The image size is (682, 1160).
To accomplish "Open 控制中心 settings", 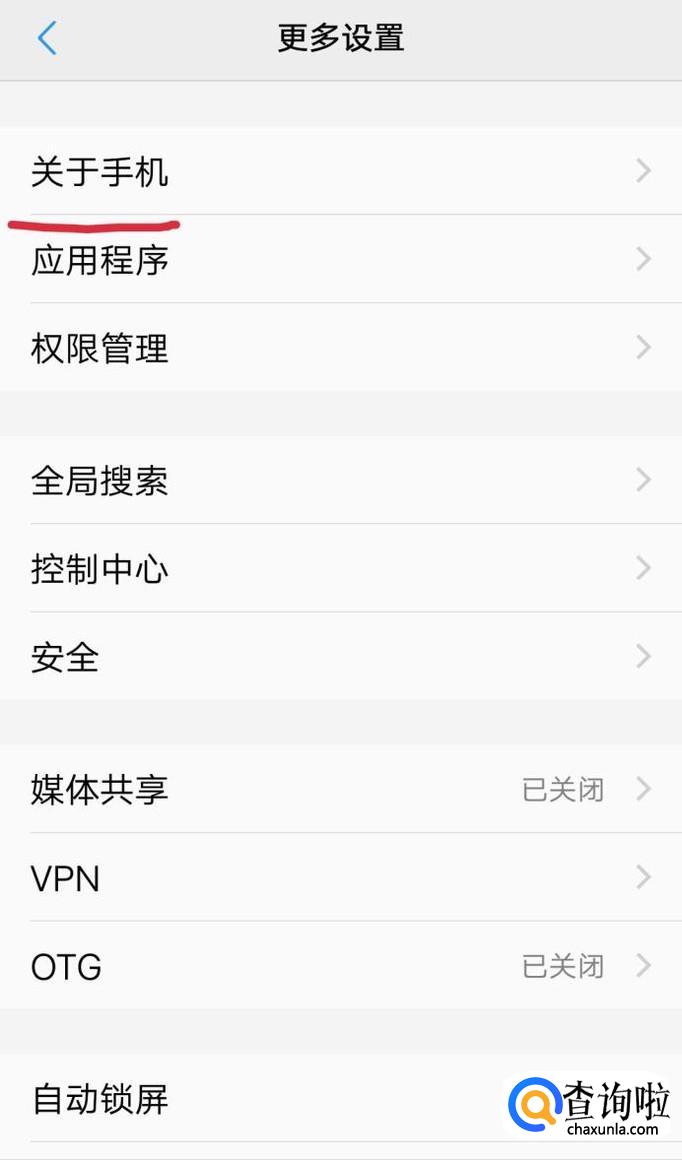I will [x=100, y=569].
